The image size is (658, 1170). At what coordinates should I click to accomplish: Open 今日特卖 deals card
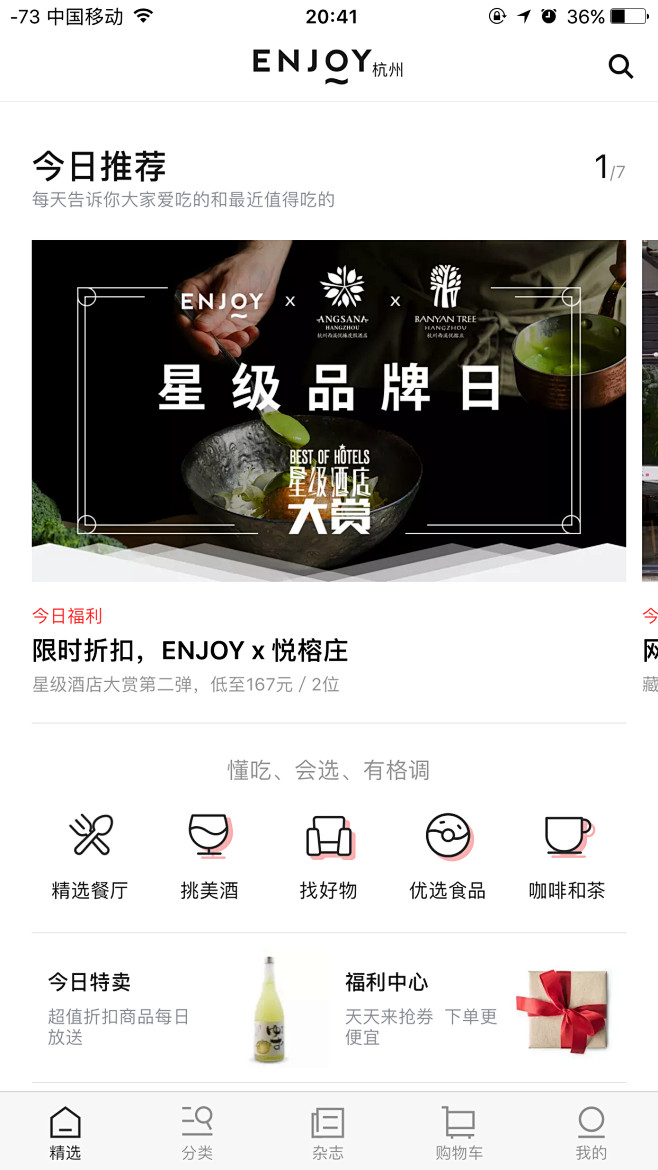180,1008
